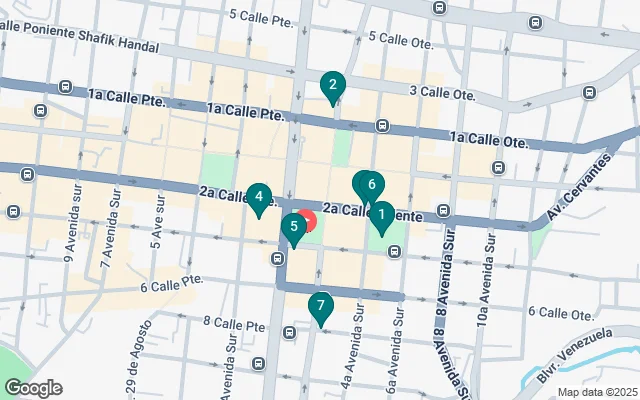Choose map pin number 5
The image size is (640, 400).
[x=293, y=227]
